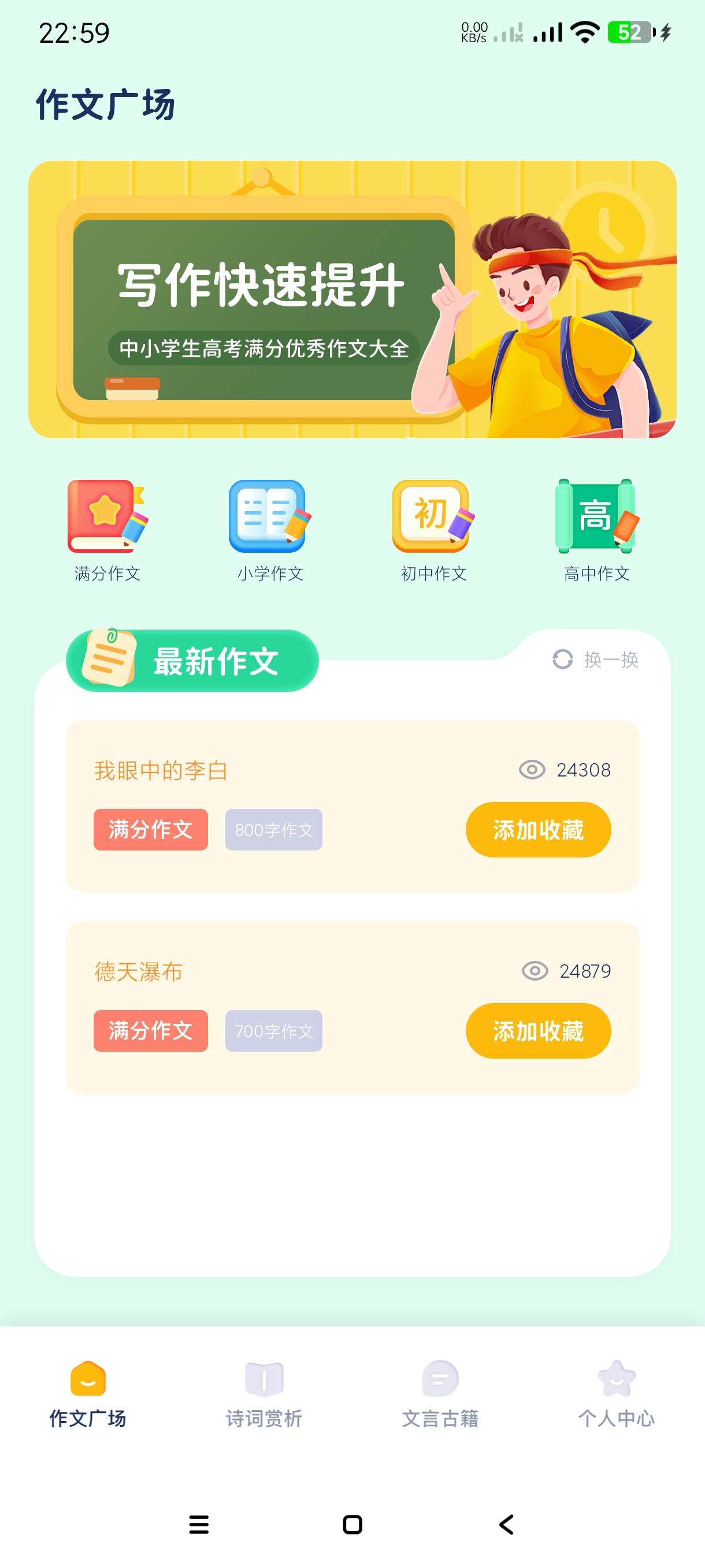Add 我眼中的李白 to favorites
The width and height of the screenshot is (705, 1568).
click(x=538, y=830)
